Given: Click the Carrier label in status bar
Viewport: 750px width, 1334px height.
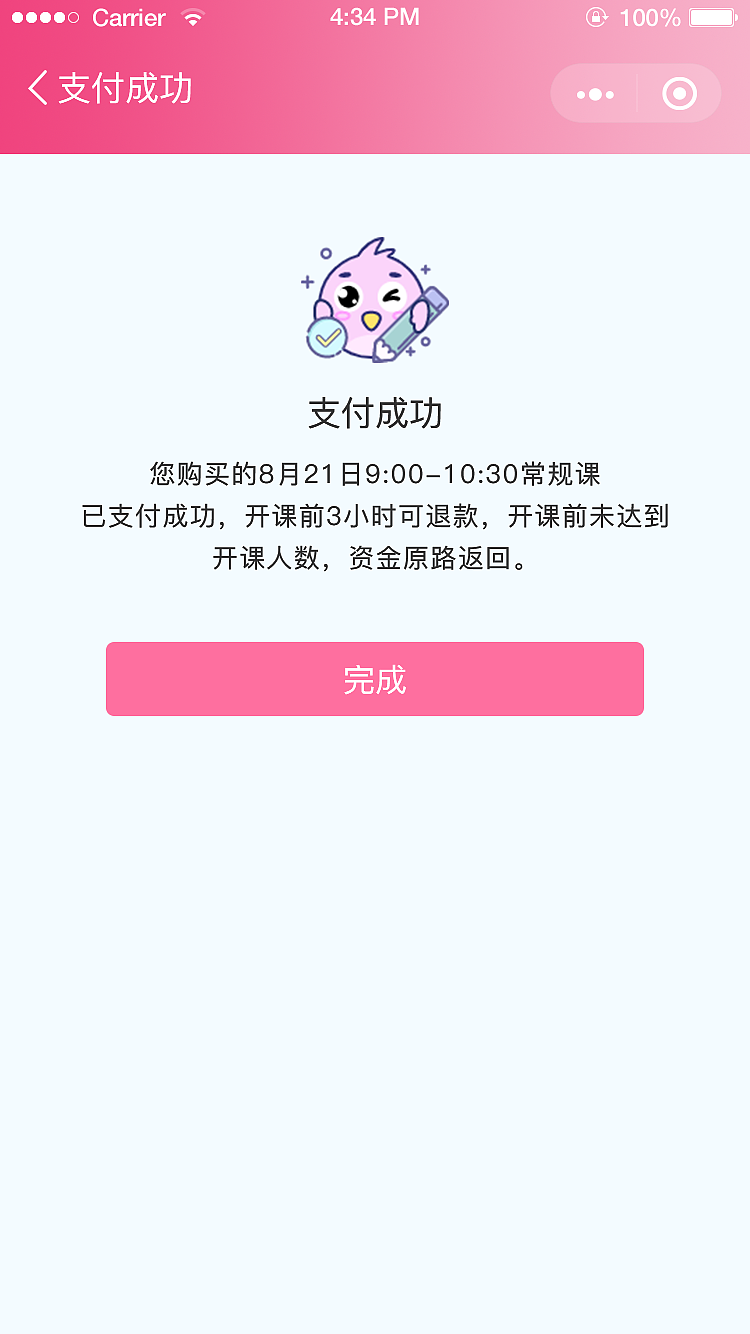Looking at the screenshot, I should (x=128, y=16).
